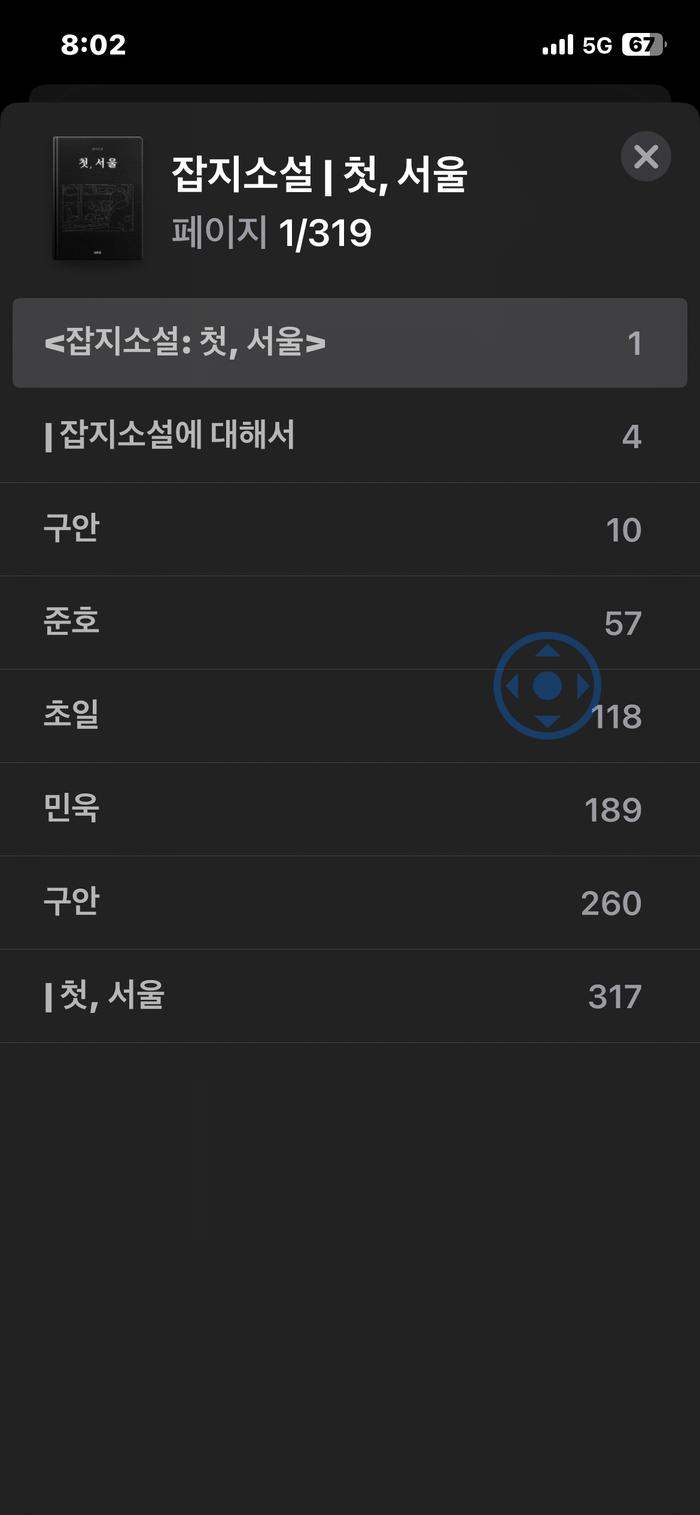Go to chapter 구안 on page 260

point(349,903)
